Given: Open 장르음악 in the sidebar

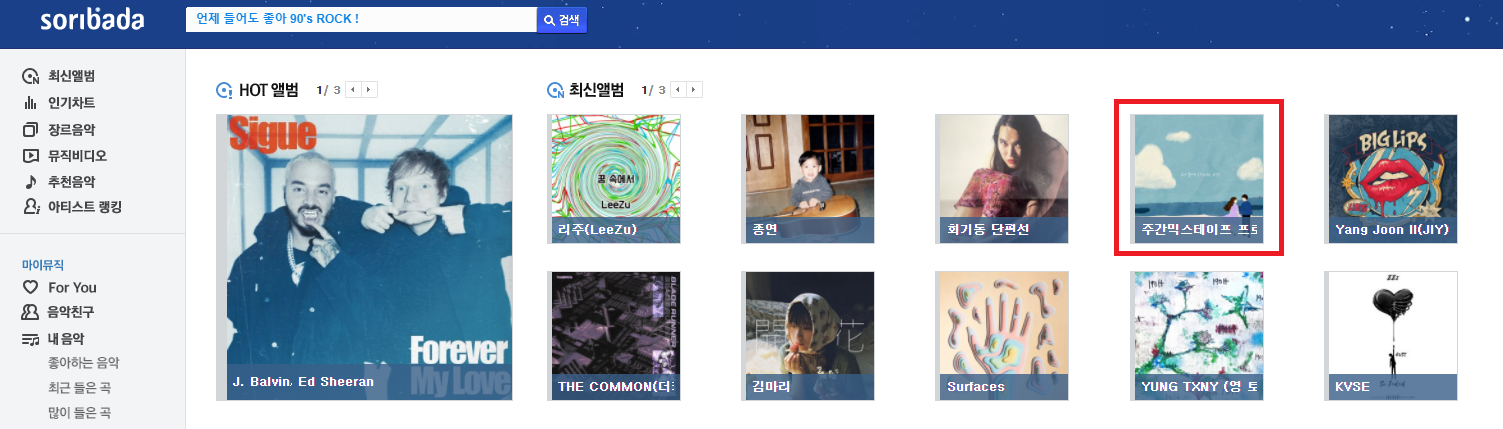Looking at the screenshot, I should 70,129.
